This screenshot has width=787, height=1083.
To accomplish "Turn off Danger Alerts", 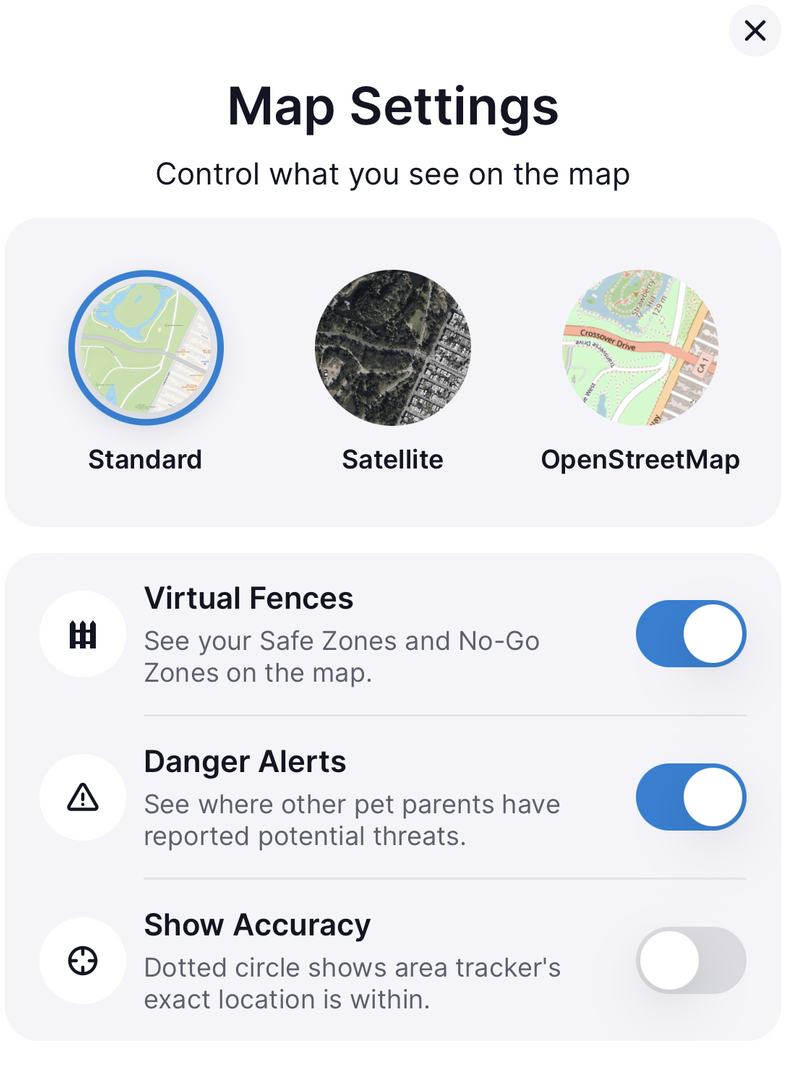I will pos(691,797).
